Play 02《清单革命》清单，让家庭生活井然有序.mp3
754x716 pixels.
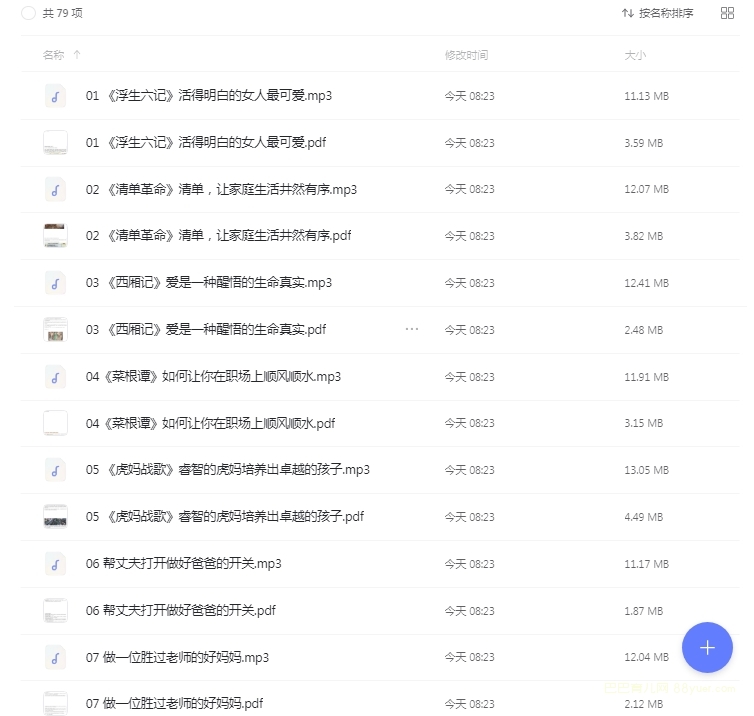coord(221,189)
